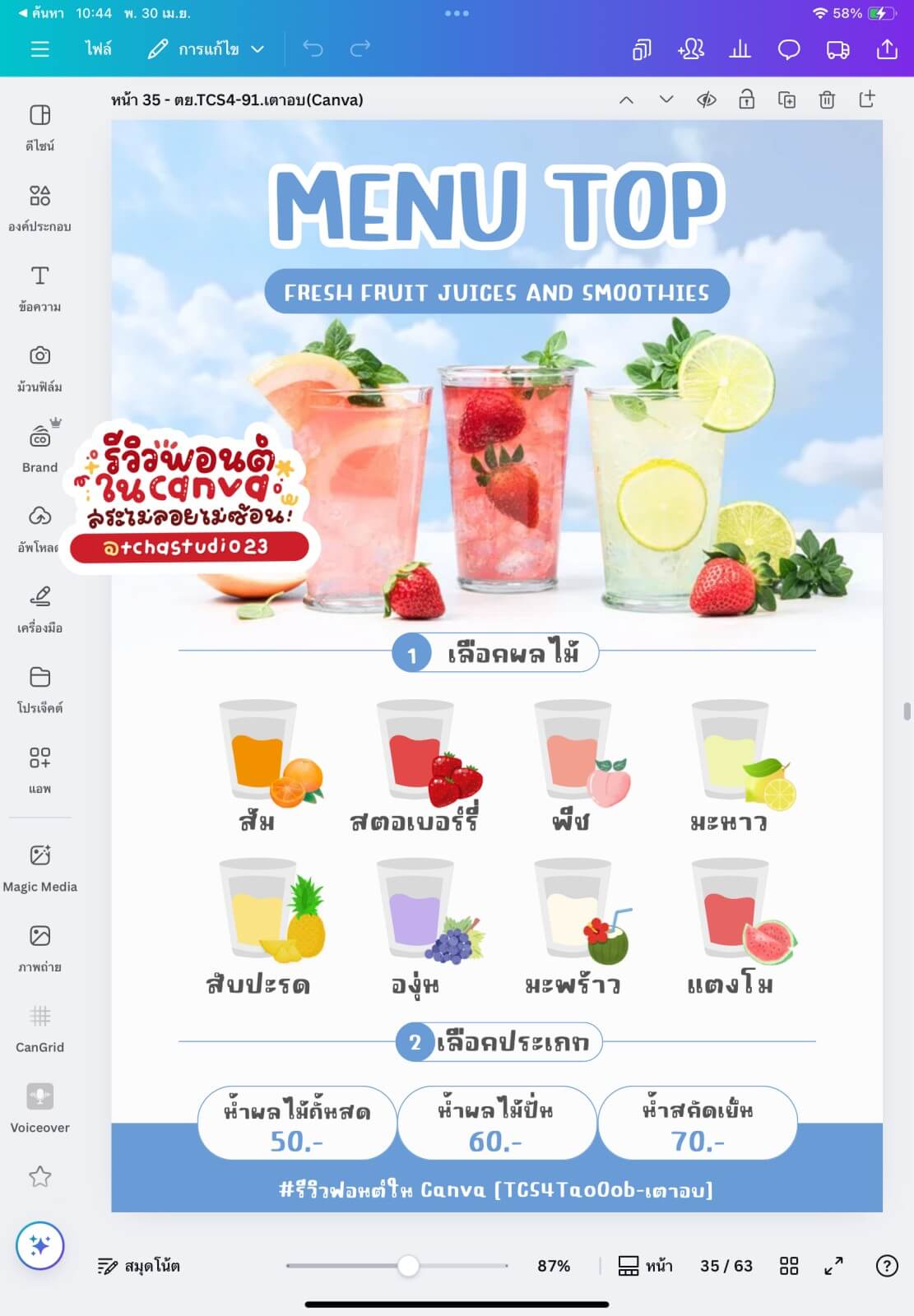Open the Voiceover app
The height and width of the screenshot is (1316, 914).
point(39,1108)
